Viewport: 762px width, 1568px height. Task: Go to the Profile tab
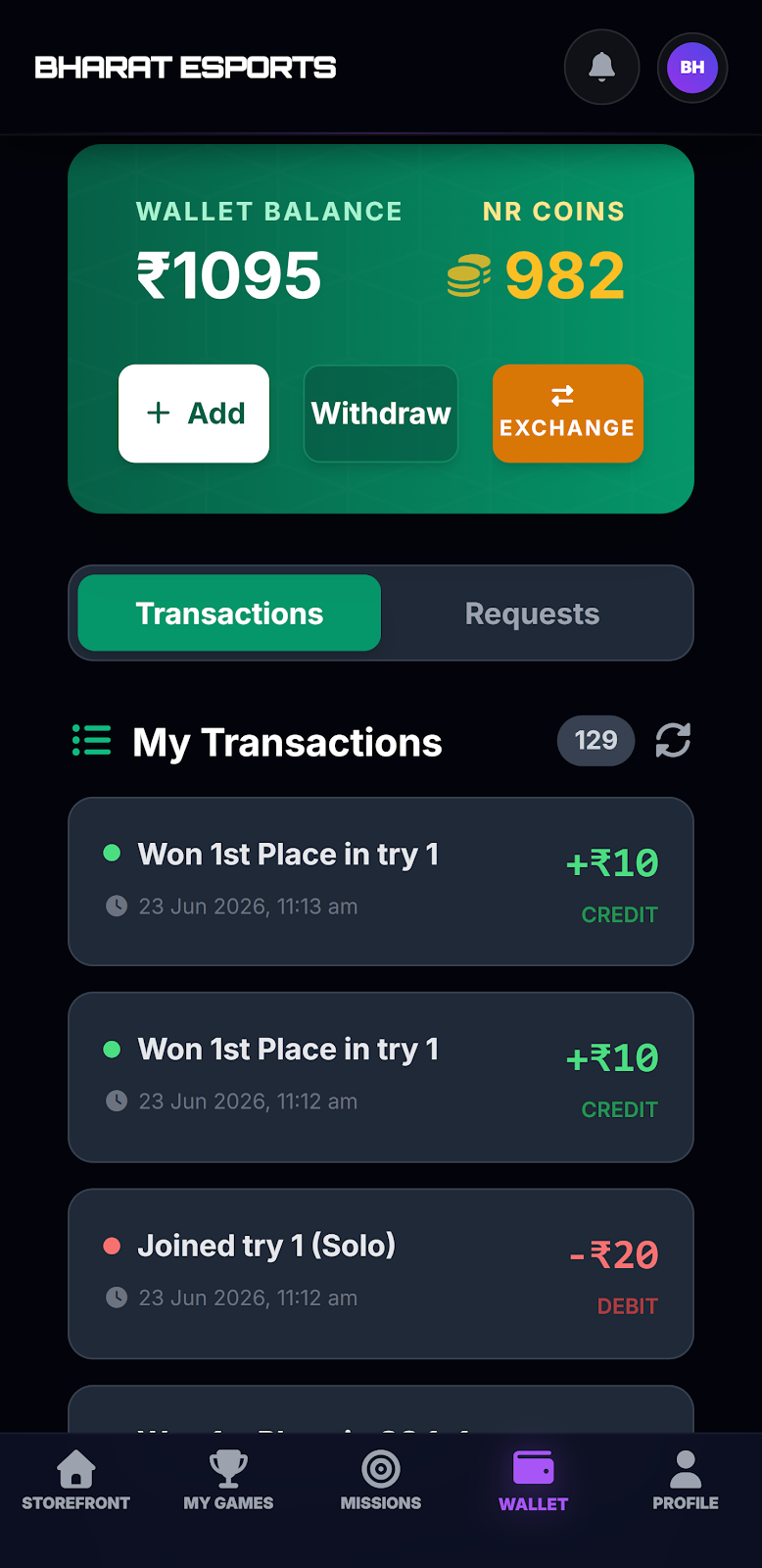tap(686, 1482)
